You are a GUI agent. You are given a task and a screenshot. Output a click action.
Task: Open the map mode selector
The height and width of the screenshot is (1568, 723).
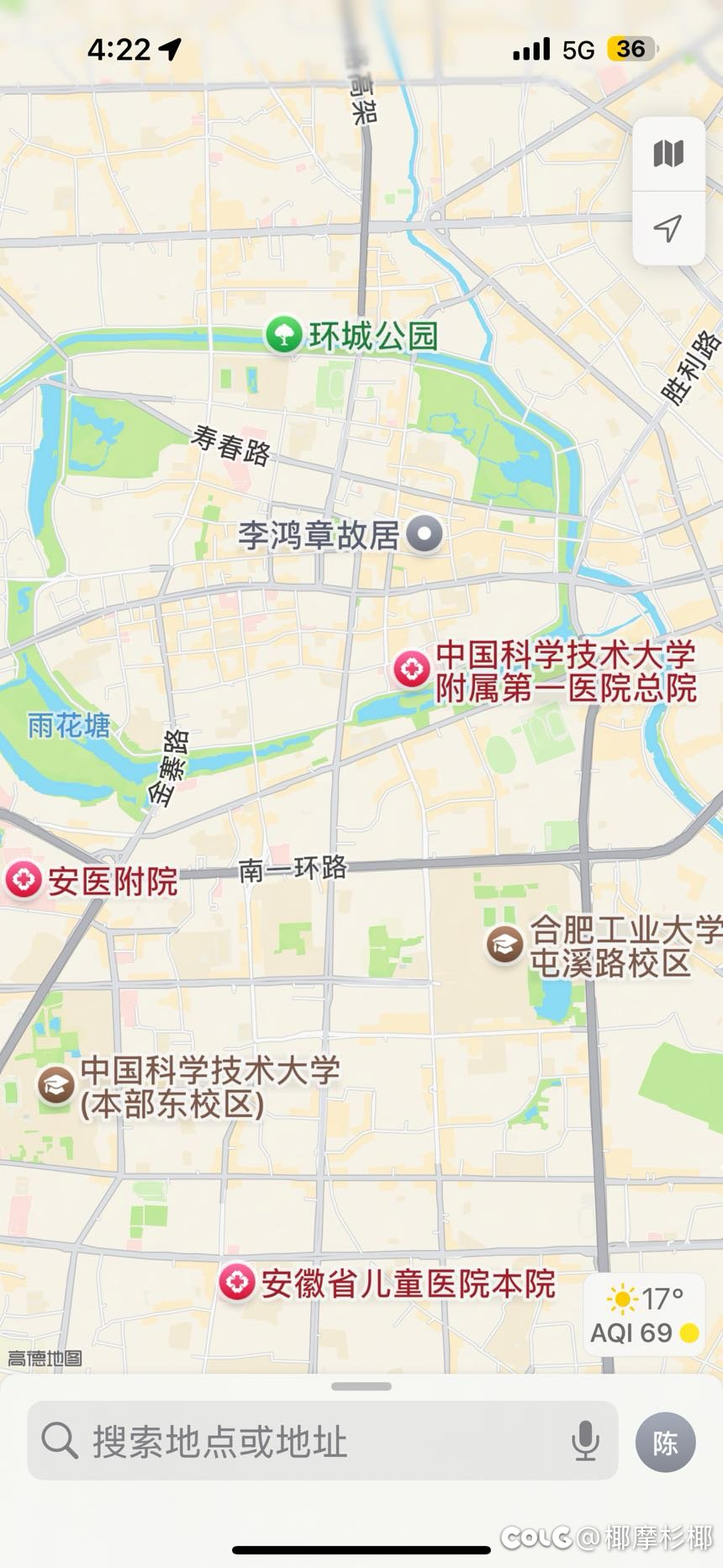668,154
